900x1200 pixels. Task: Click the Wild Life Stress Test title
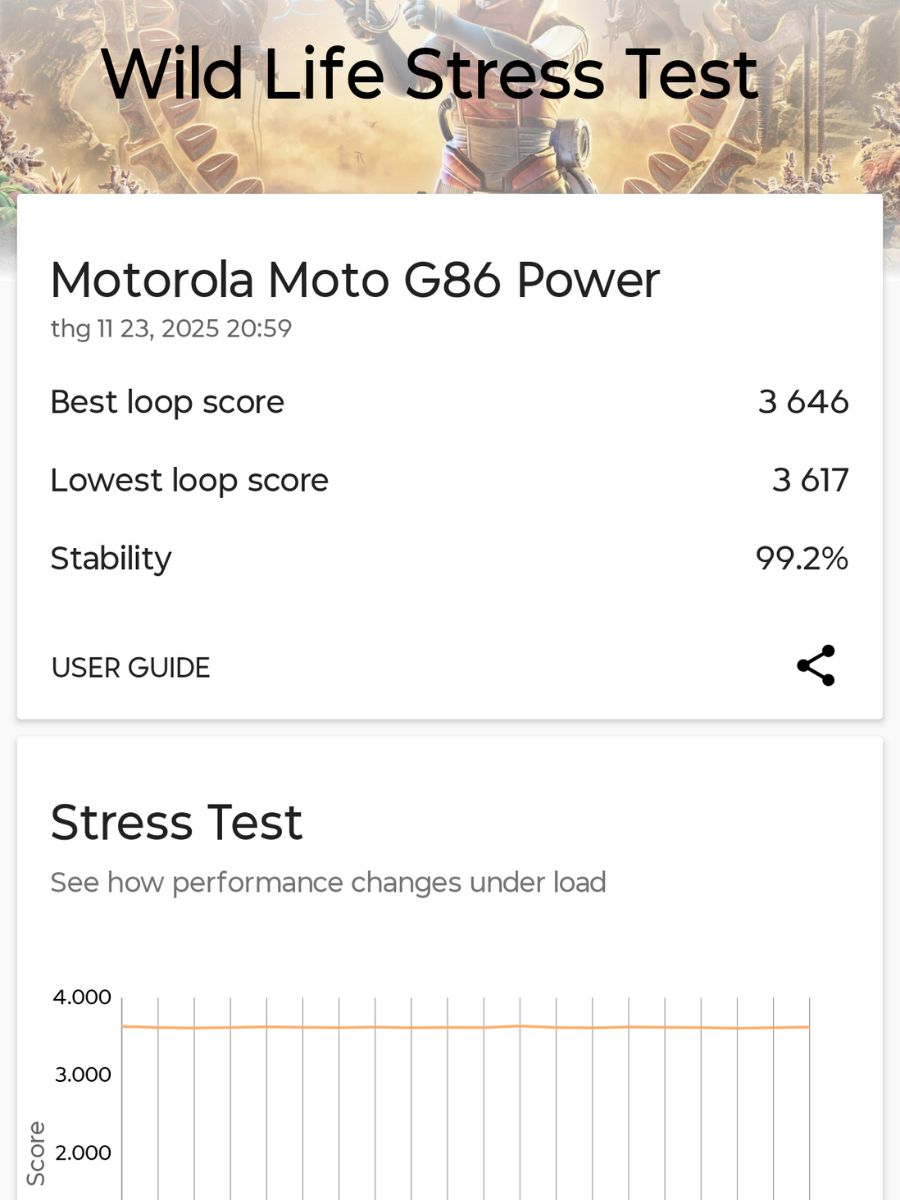point(432,74)
